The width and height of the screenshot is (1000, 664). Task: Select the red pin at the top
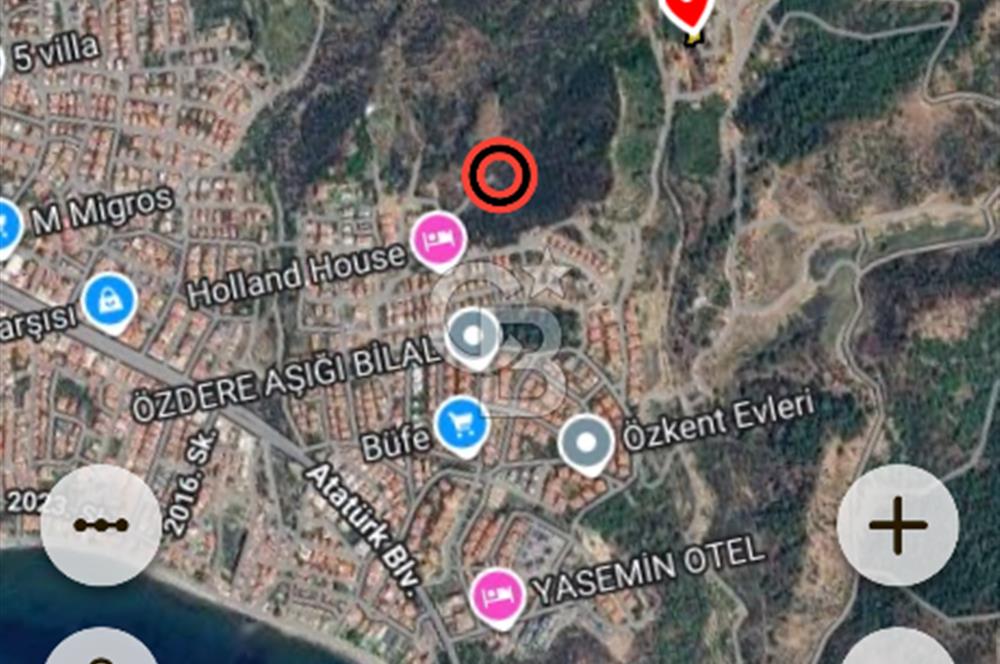point(687,10)
